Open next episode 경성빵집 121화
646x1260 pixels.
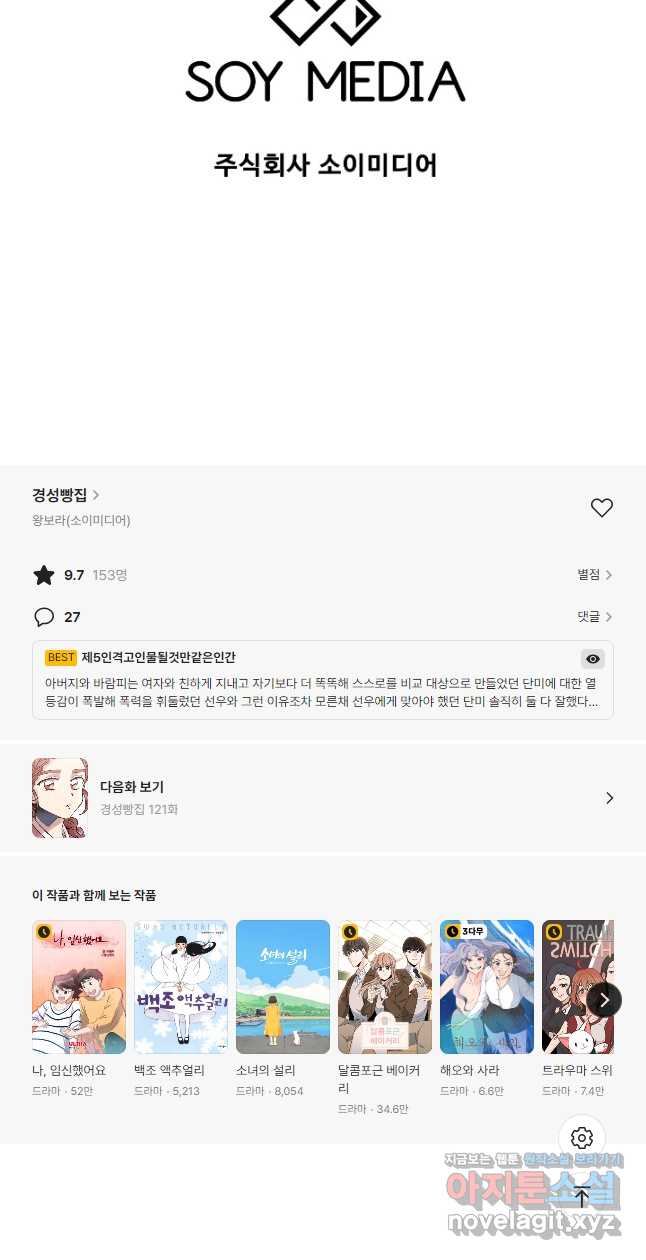[322, 798]
